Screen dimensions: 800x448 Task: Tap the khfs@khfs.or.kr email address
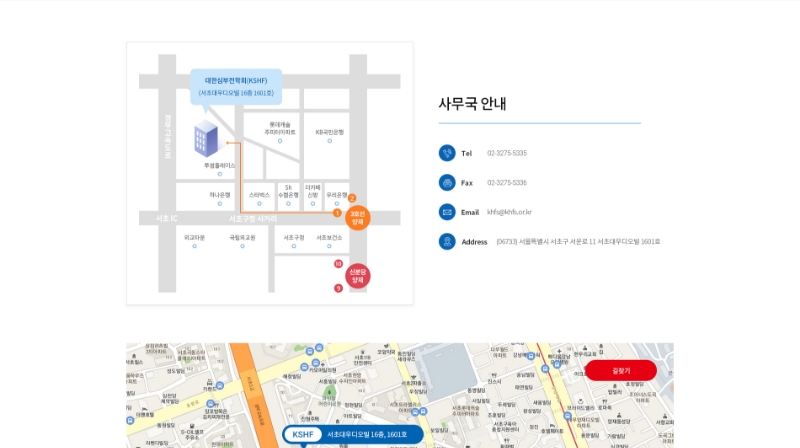click(509, 212)
